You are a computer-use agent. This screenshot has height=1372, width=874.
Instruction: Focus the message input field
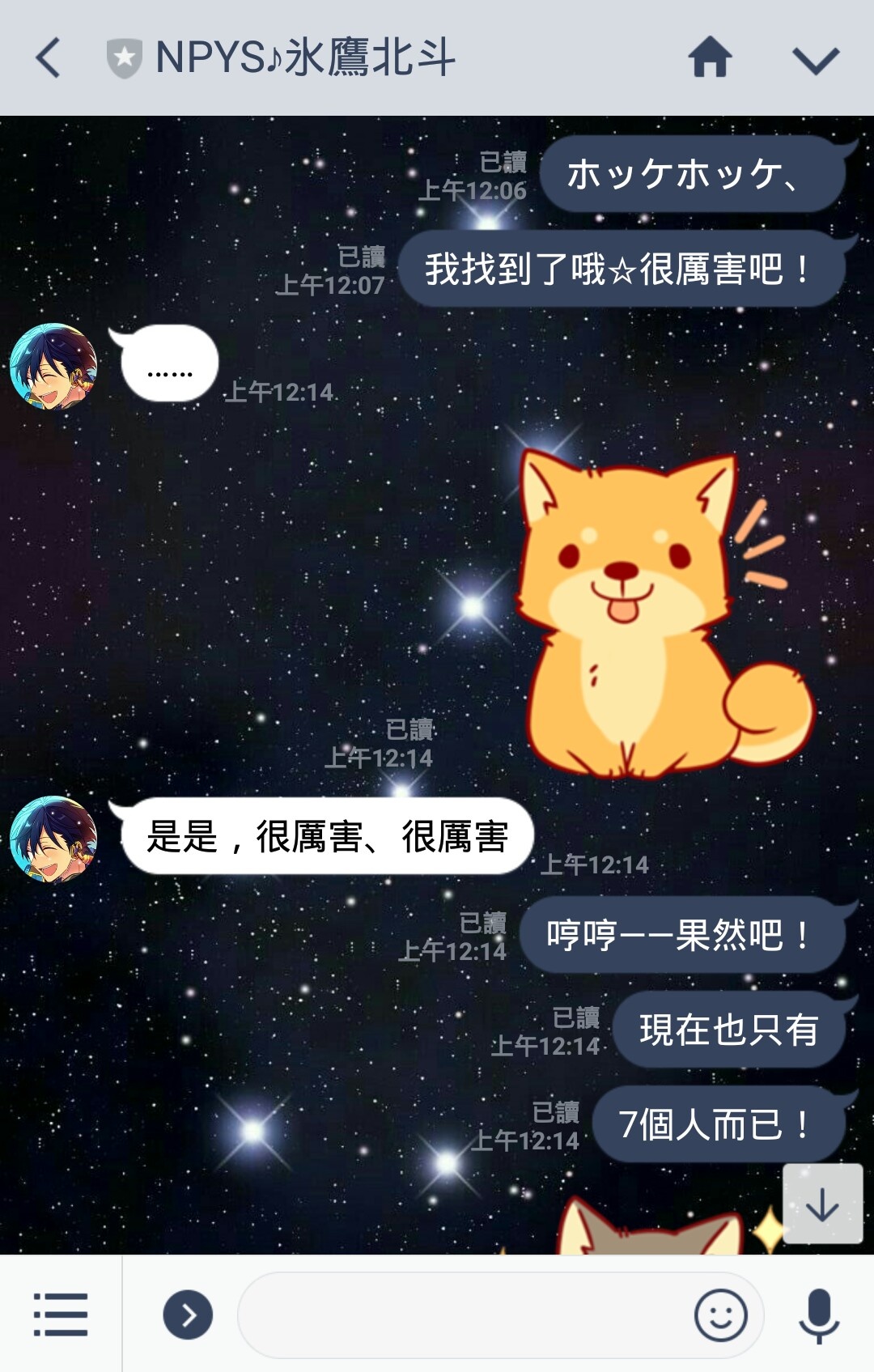(461, 1315)
